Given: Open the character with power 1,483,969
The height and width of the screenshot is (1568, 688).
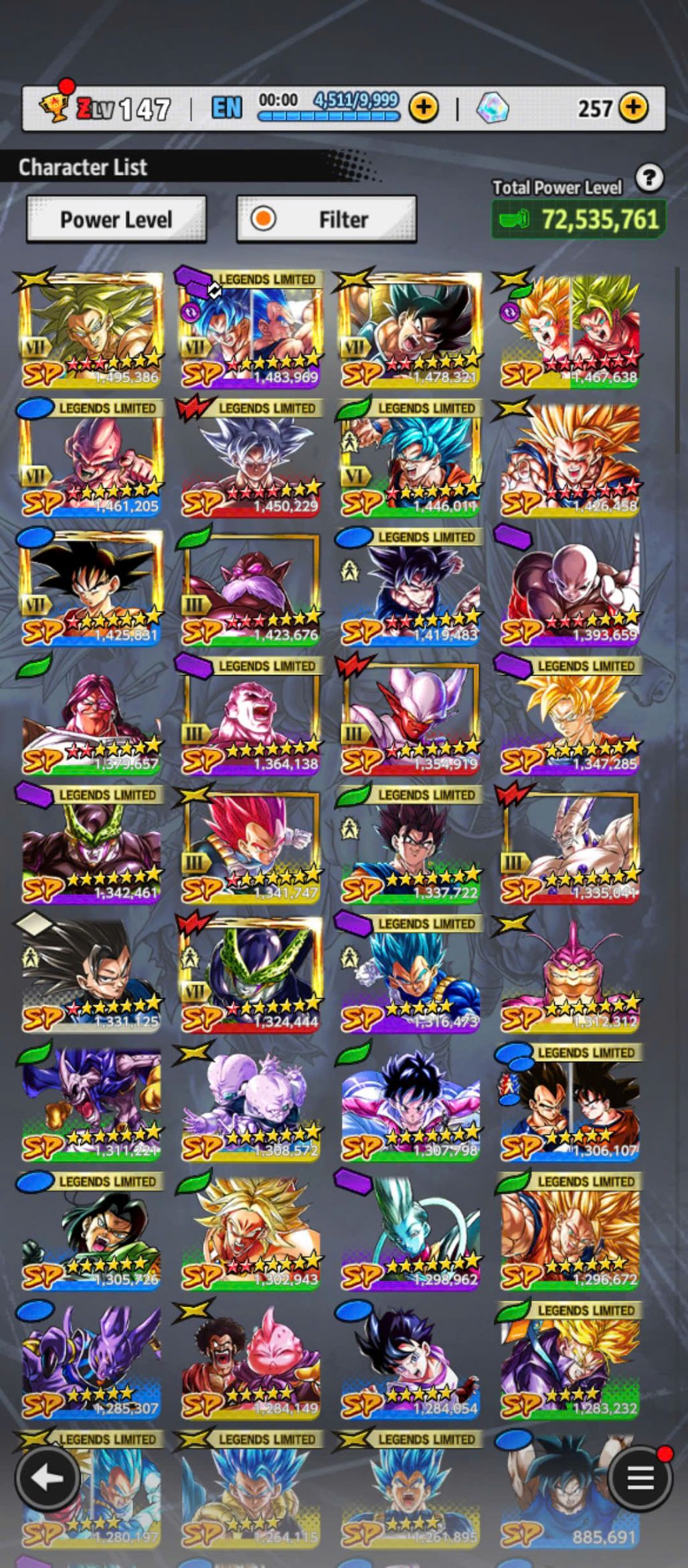Looking at the screenshot, I should point(251,329).
